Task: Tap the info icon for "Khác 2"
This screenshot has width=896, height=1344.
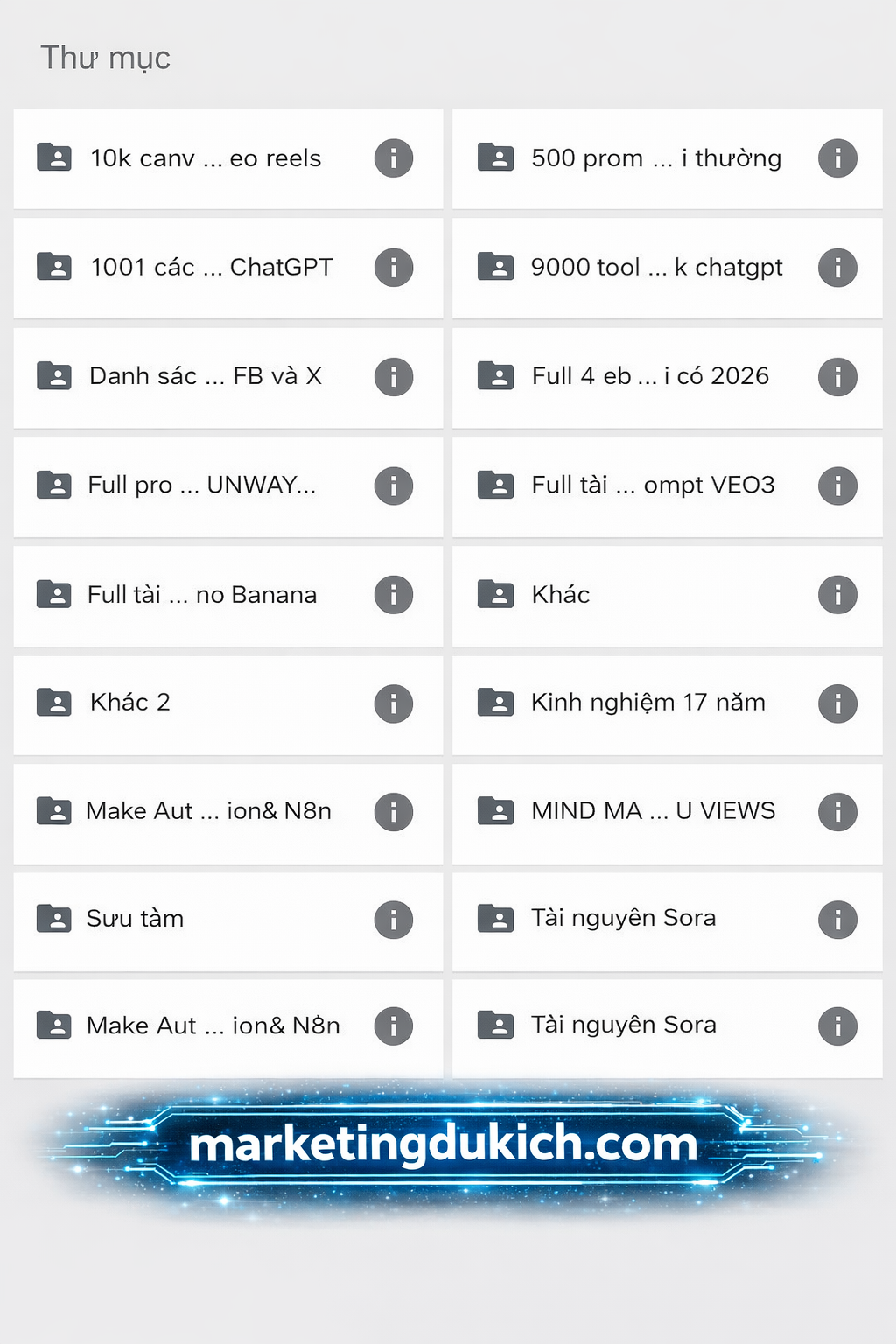Action: (x=394, y=703)
